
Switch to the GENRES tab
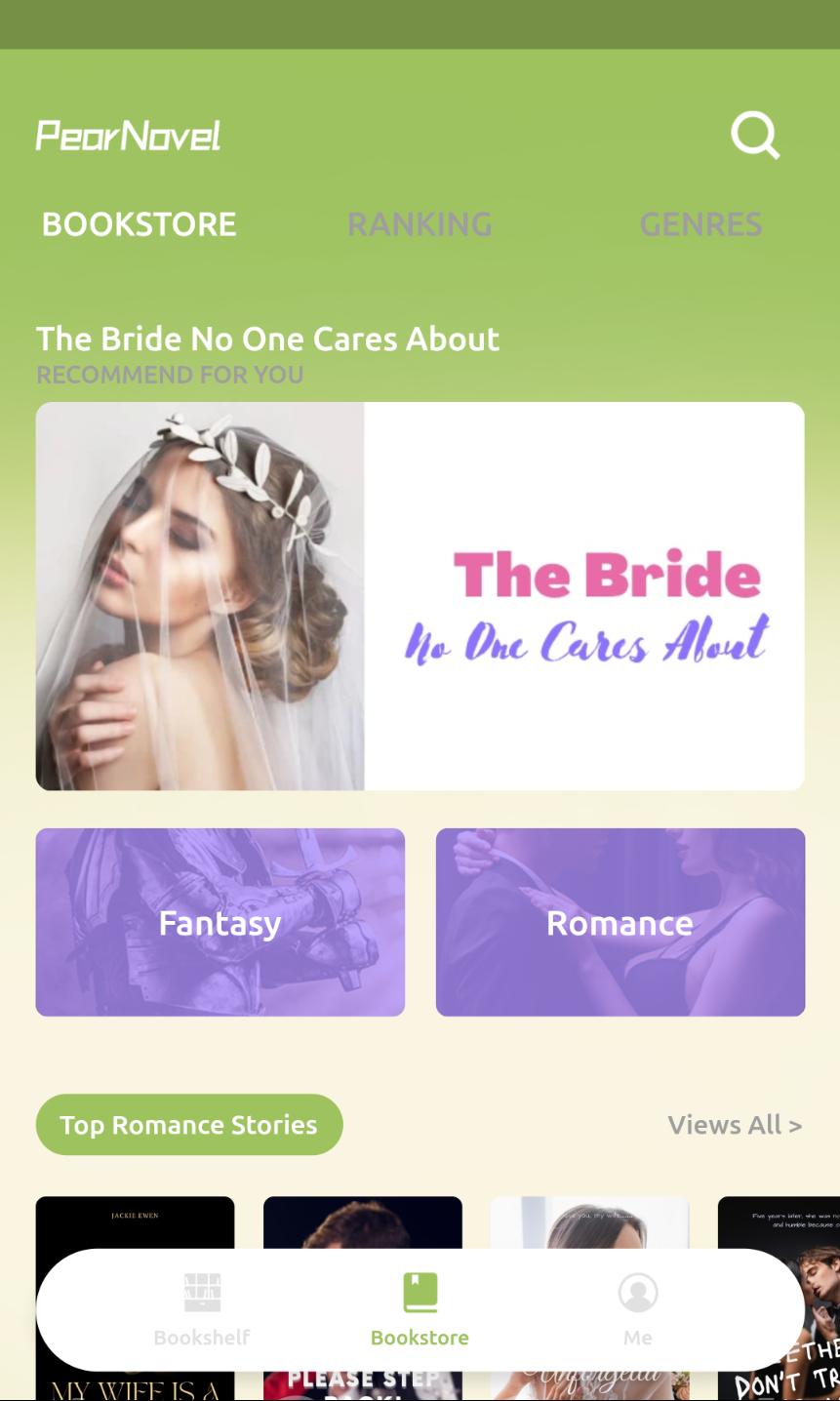(700, 224)
